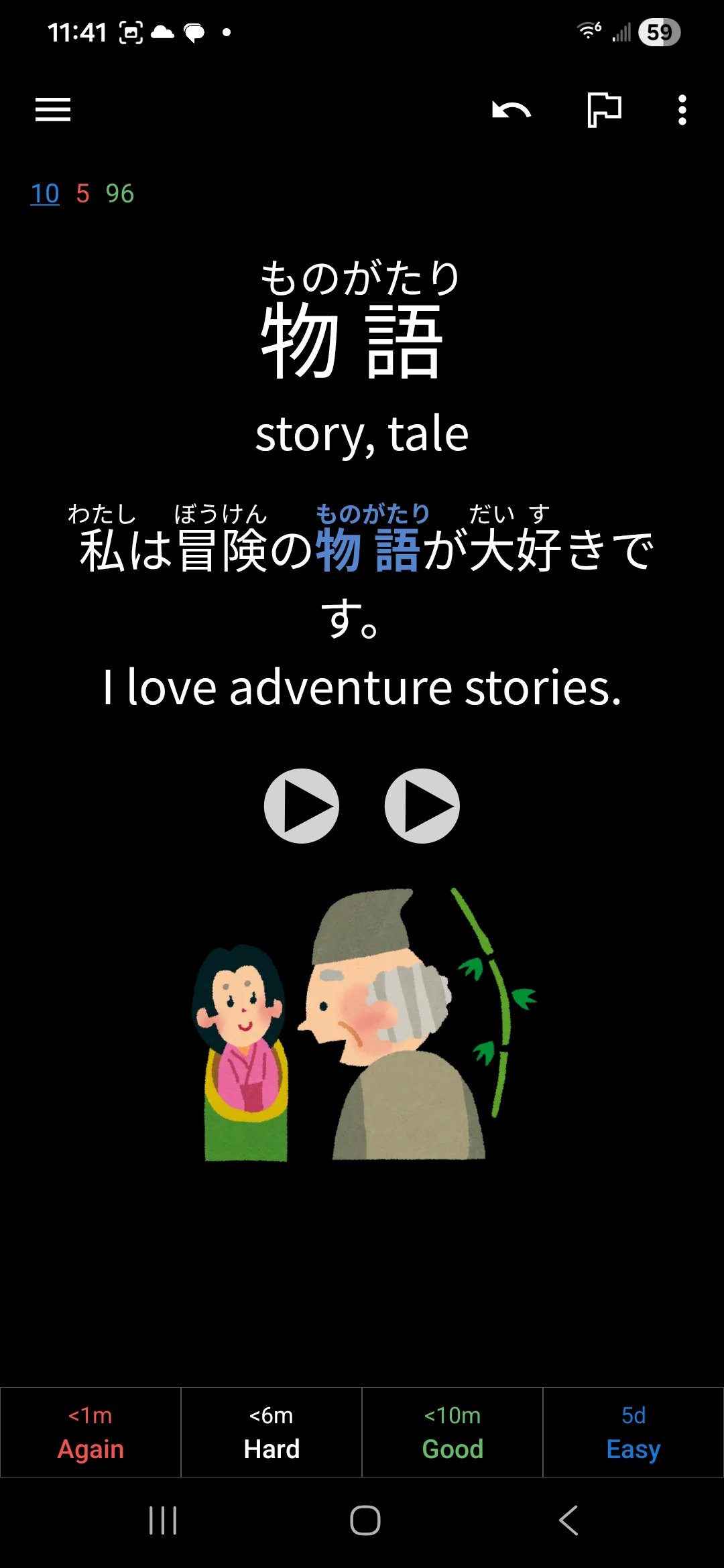Open the navigation drawer menu
This screenshot has width=724, height=1568.
click(53, 110)
